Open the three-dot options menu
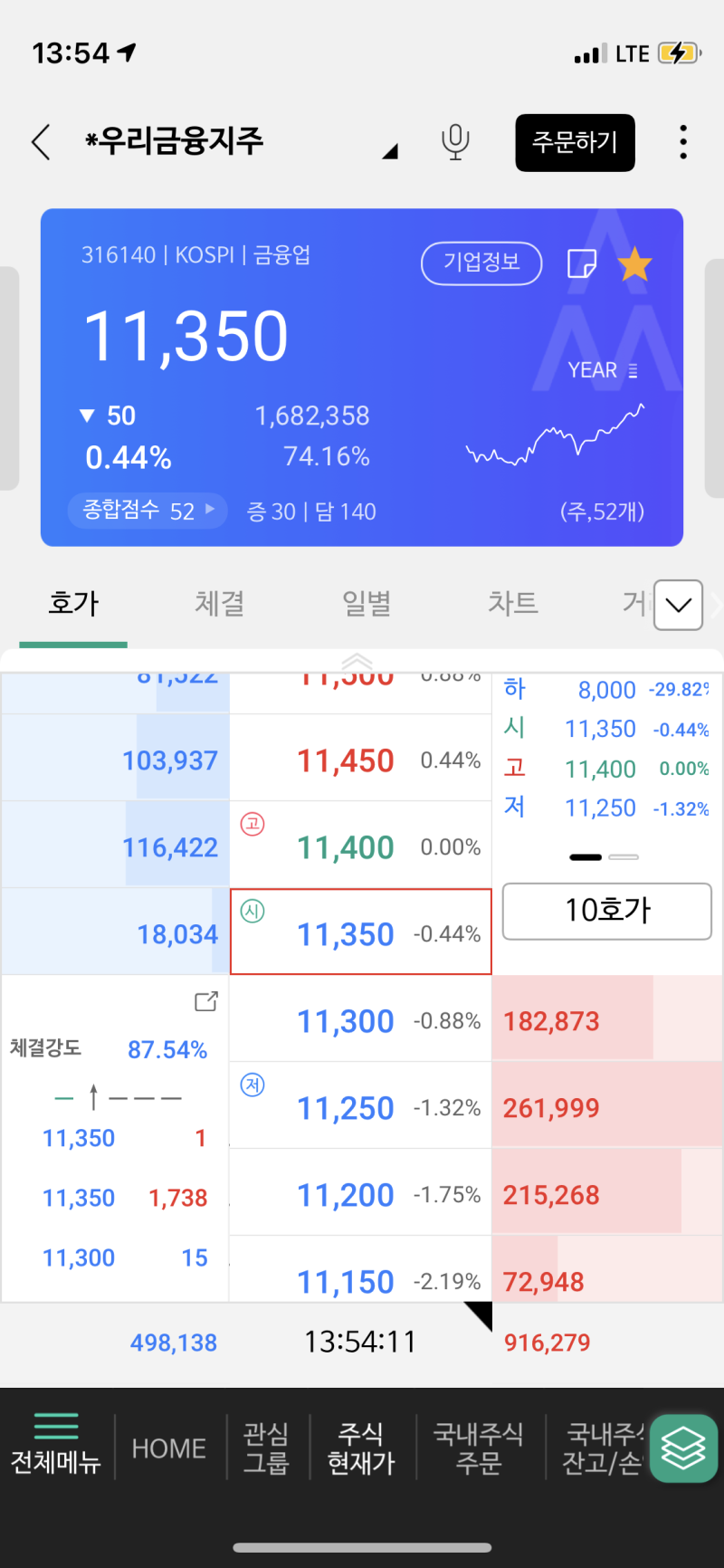 pos(682,142)
